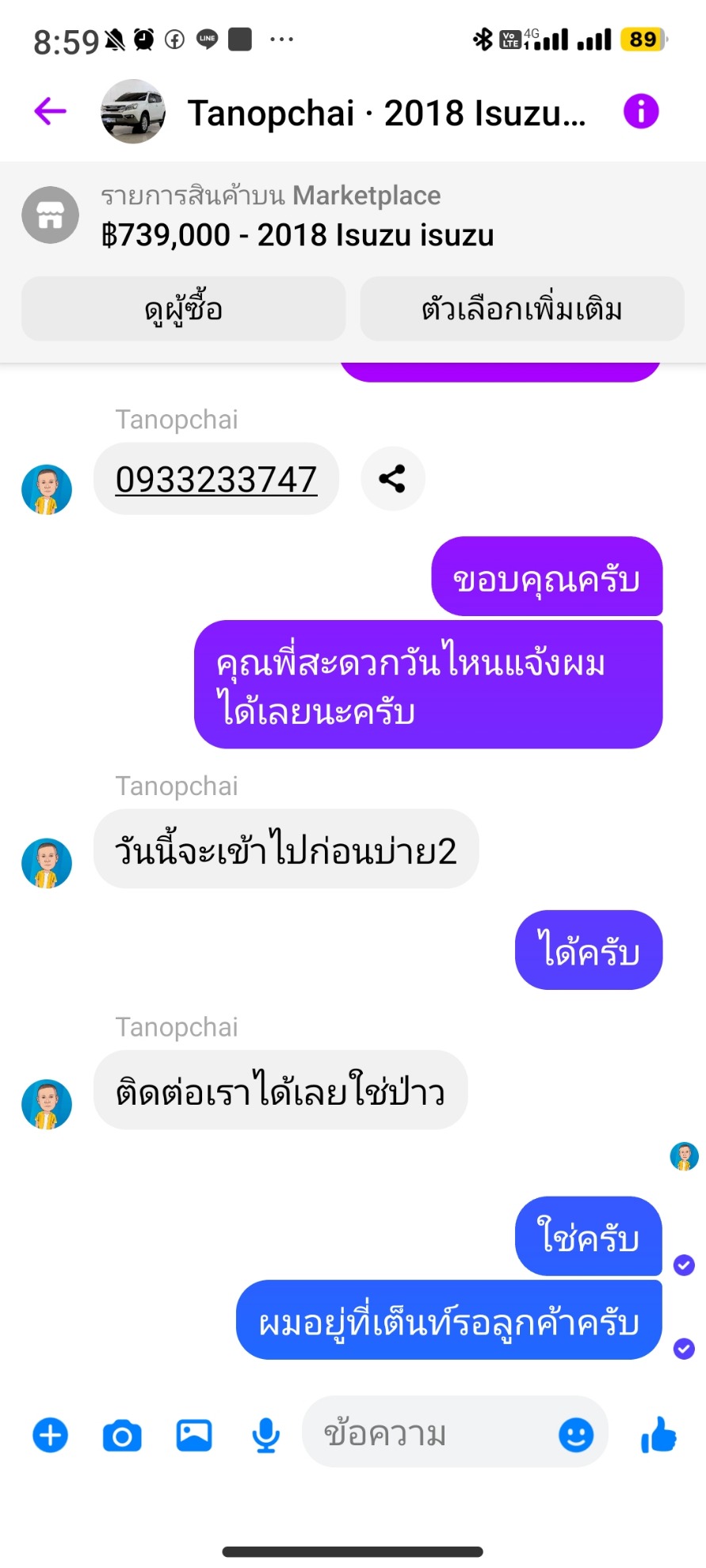This screenshot has width=706, height=1568.
Task: Share the phone number message
Action: coord(392,479)
